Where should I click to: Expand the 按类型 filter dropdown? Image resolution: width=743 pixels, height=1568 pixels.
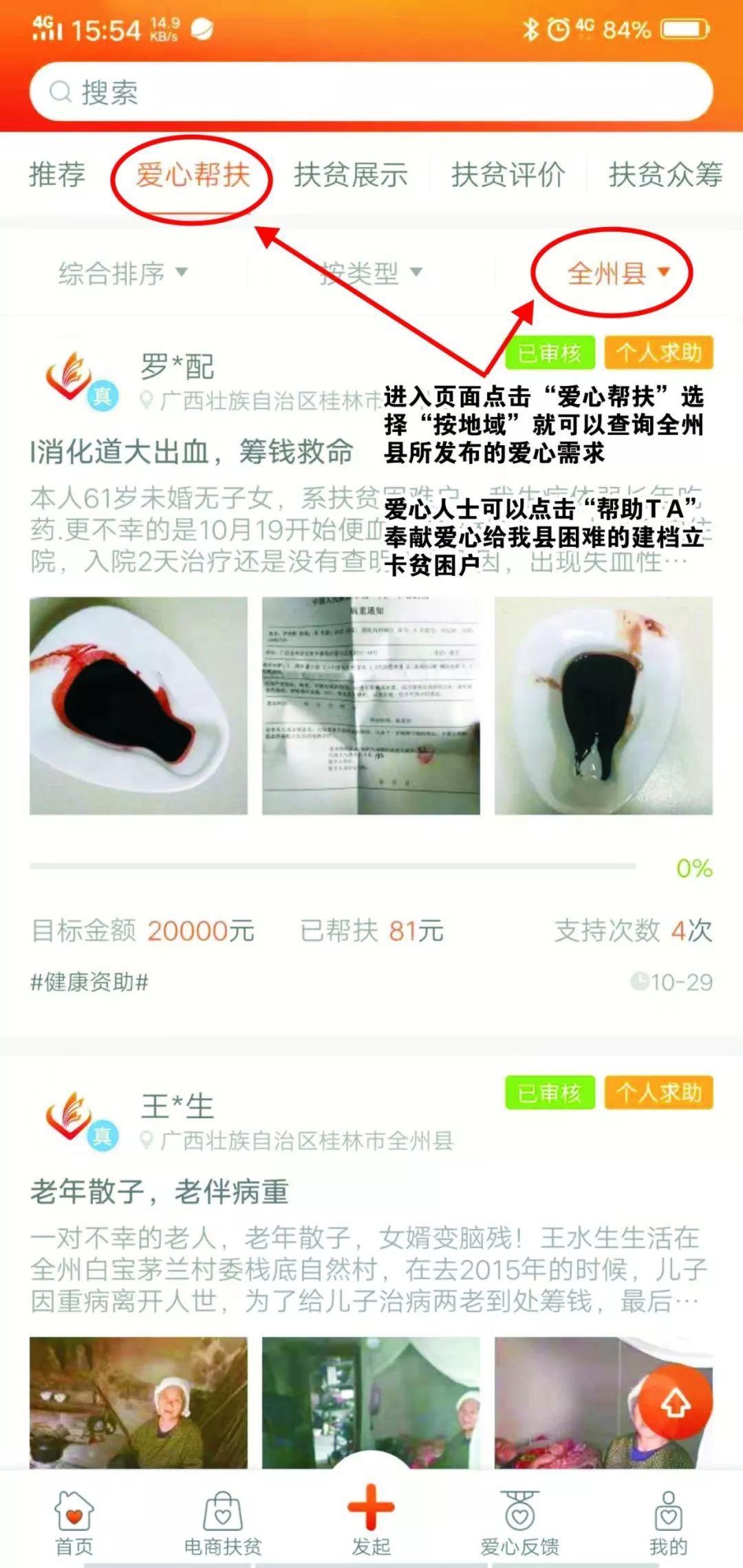click(x=370, y=273)
